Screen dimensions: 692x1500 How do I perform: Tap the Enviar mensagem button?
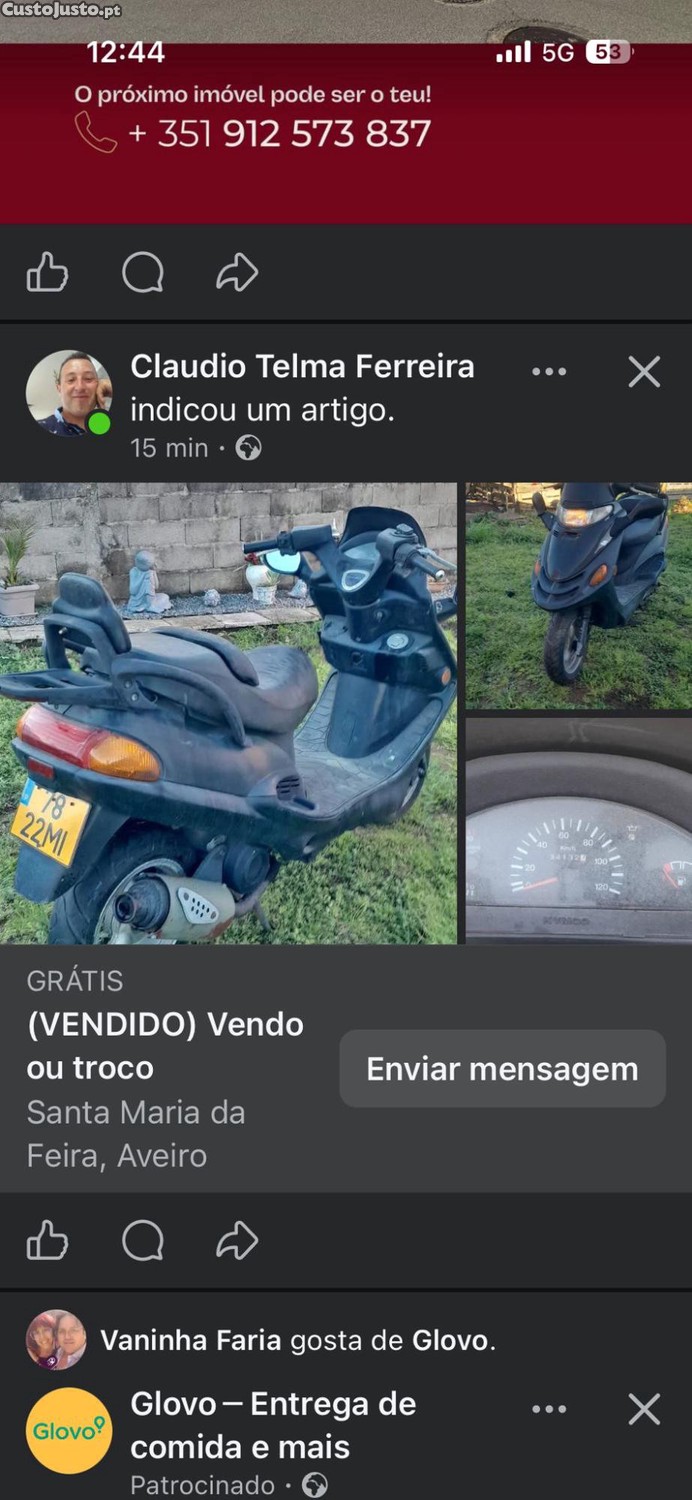502,1069
